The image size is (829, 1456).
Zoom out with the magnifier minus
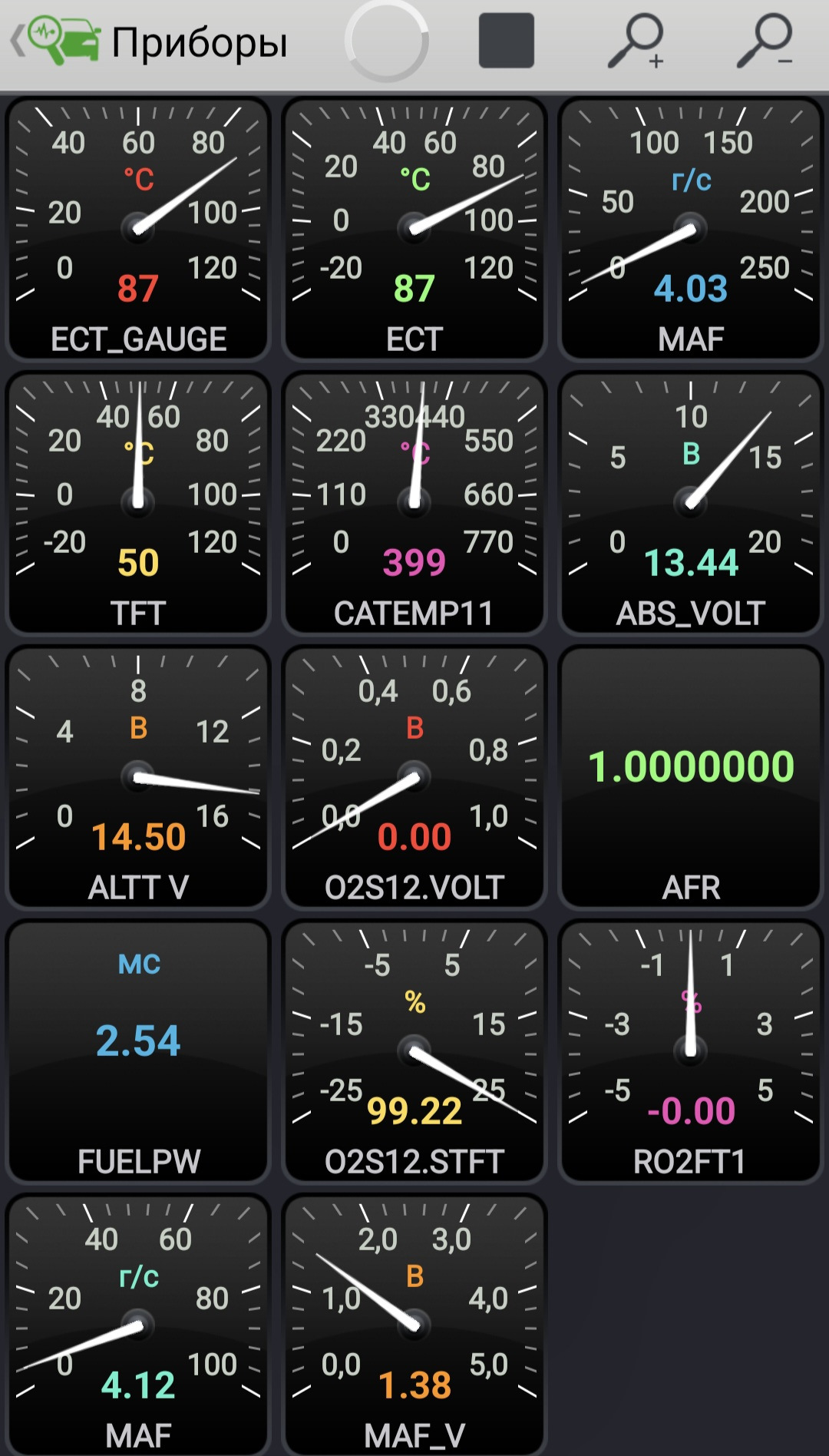coord(765,41)
